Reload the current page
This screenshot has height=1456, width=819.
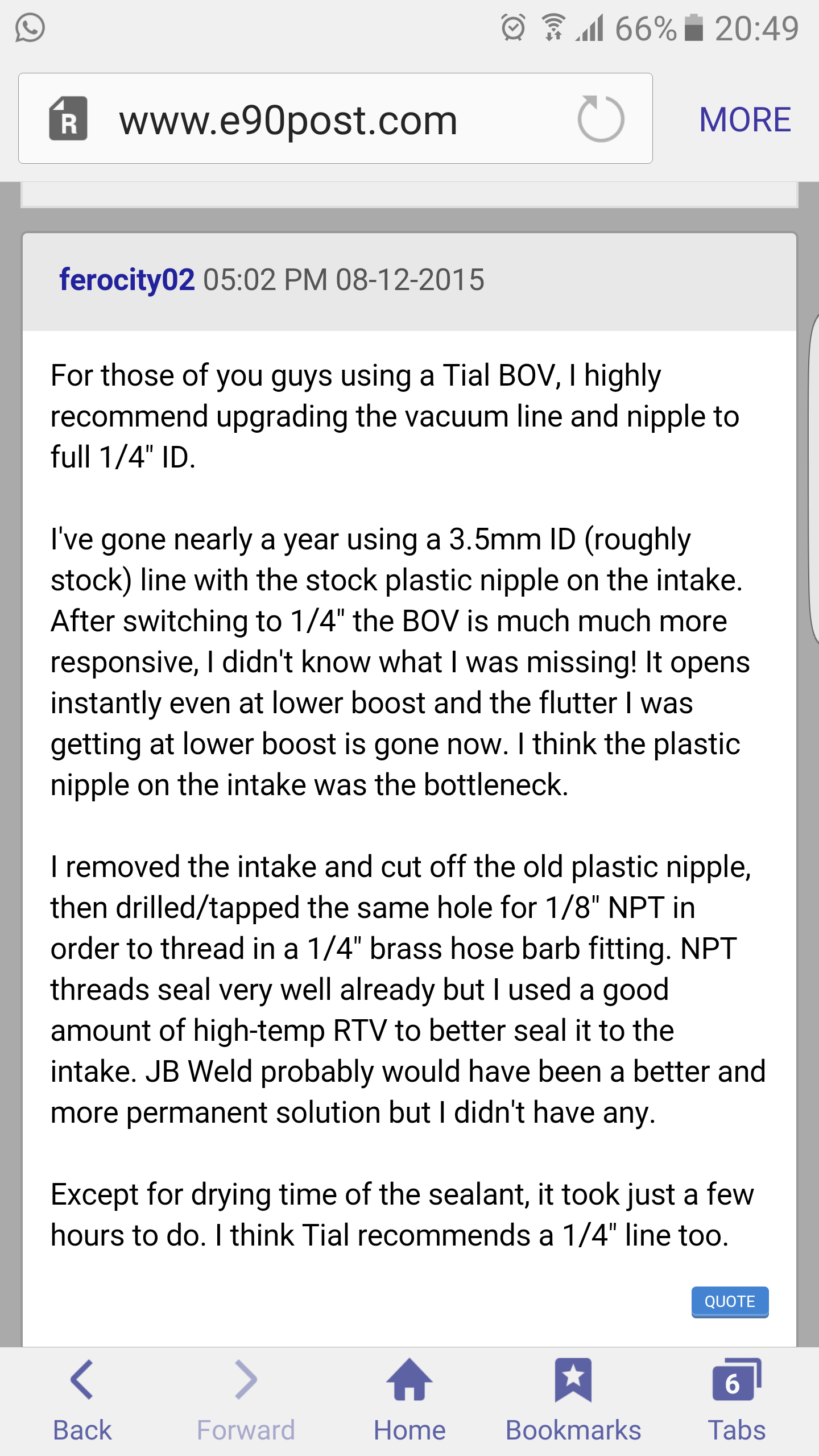tap(601, 119)
